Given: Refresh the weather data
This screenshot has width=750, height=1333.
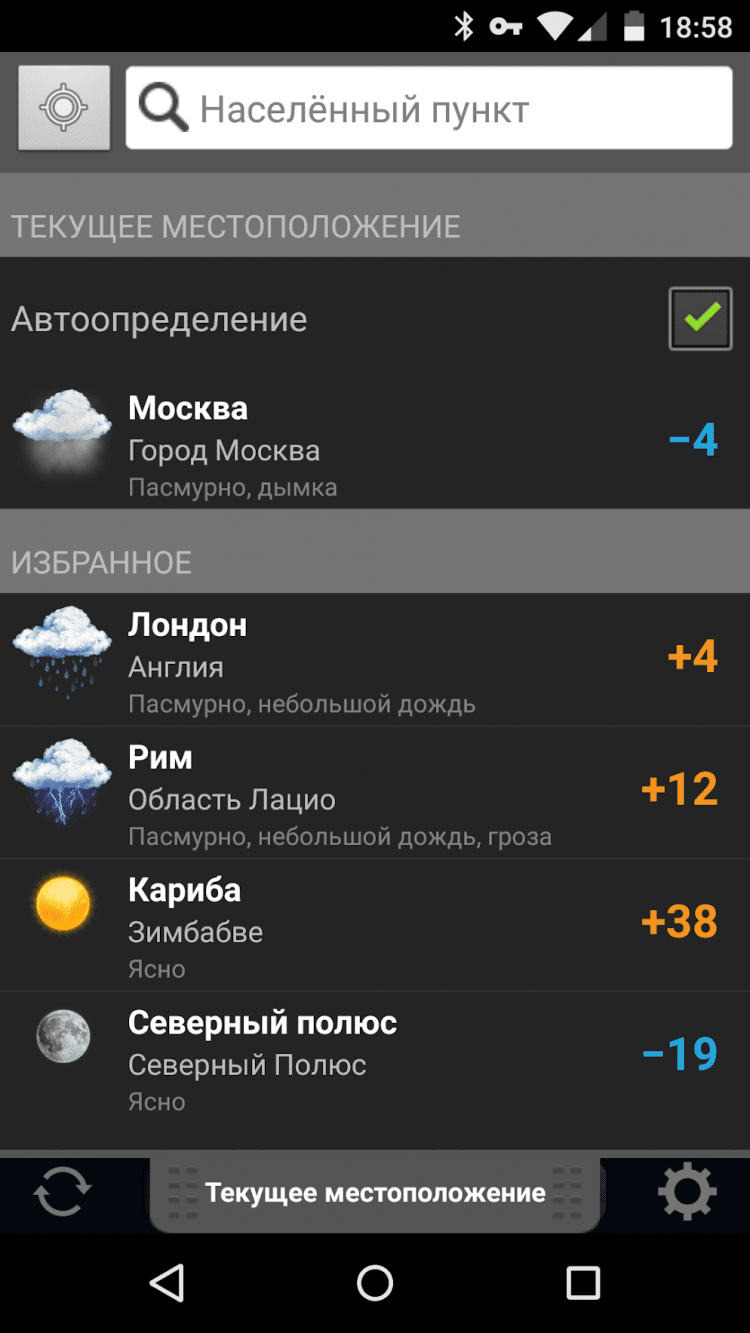Looking at the screenshot, I should (62, 1193).
